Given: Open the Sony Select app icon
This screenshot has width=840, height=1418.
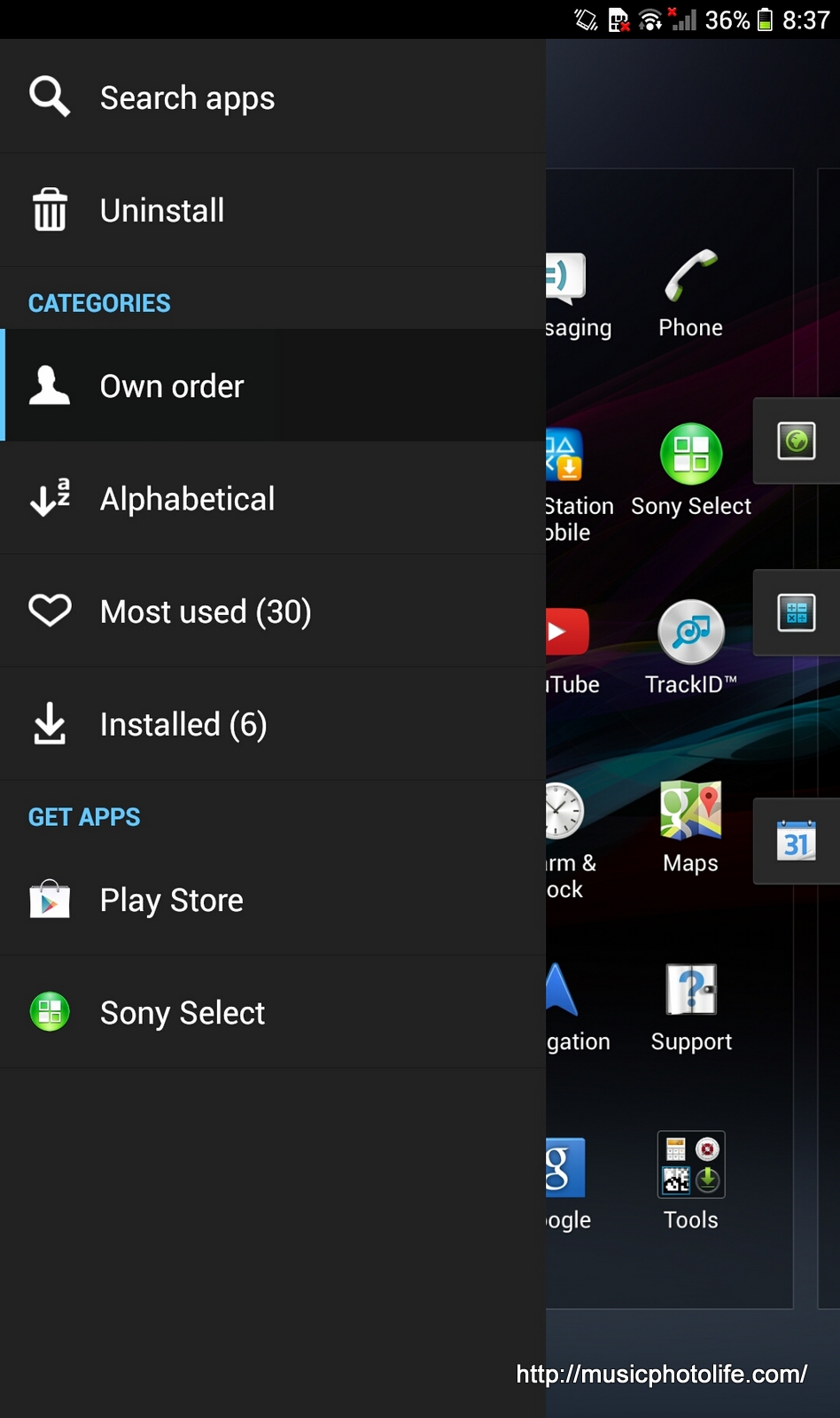Looking at the screenshot, I should point(690,470).
